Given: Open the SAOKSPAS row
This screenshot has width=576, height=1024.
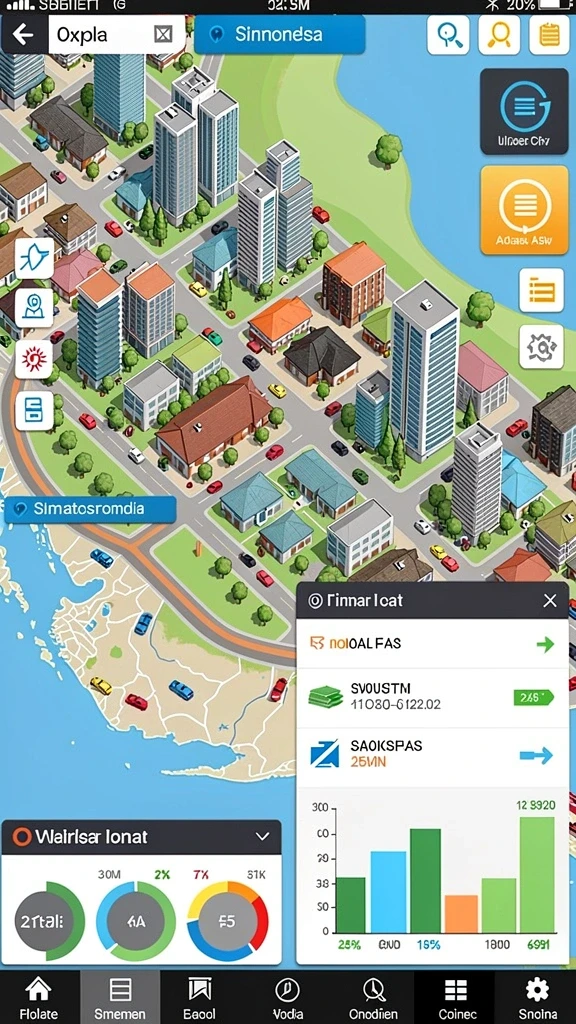Looking at the screenshot, I should click(432, 754).
